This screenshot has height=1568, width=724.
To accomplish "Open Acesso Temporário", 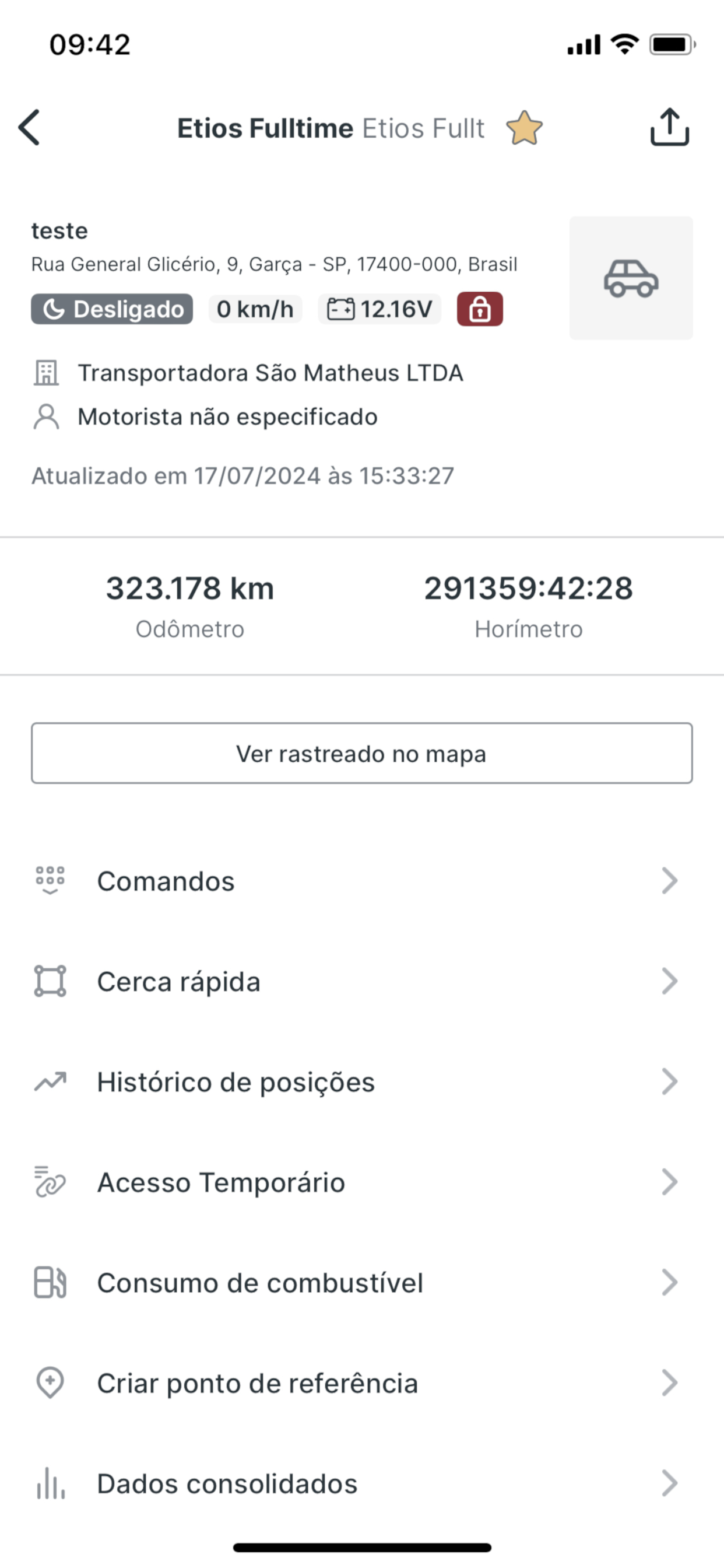I will point(362,1182).
